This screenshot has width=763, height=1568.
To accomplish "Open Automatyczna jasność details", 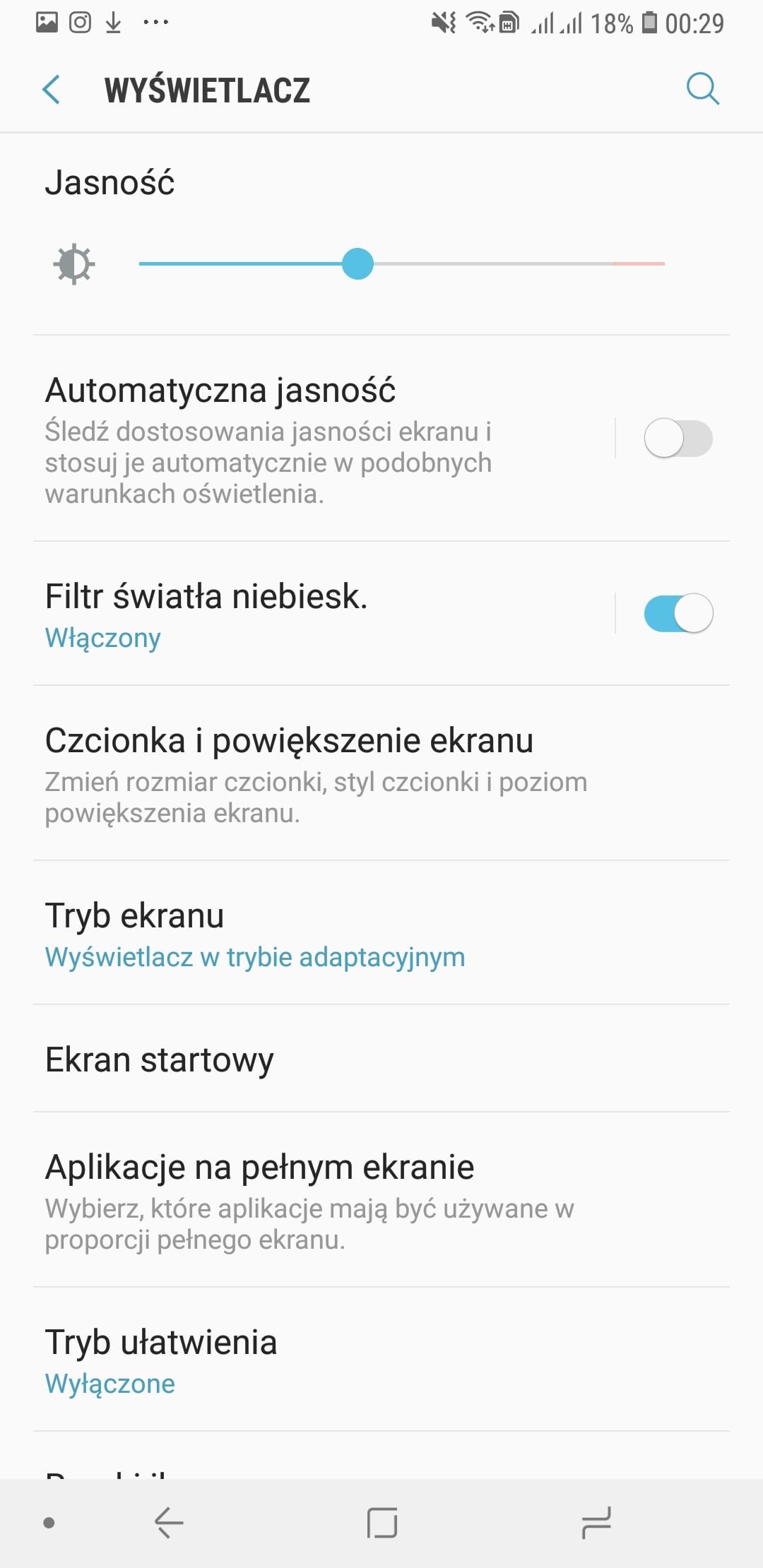I will coord(321,439).
